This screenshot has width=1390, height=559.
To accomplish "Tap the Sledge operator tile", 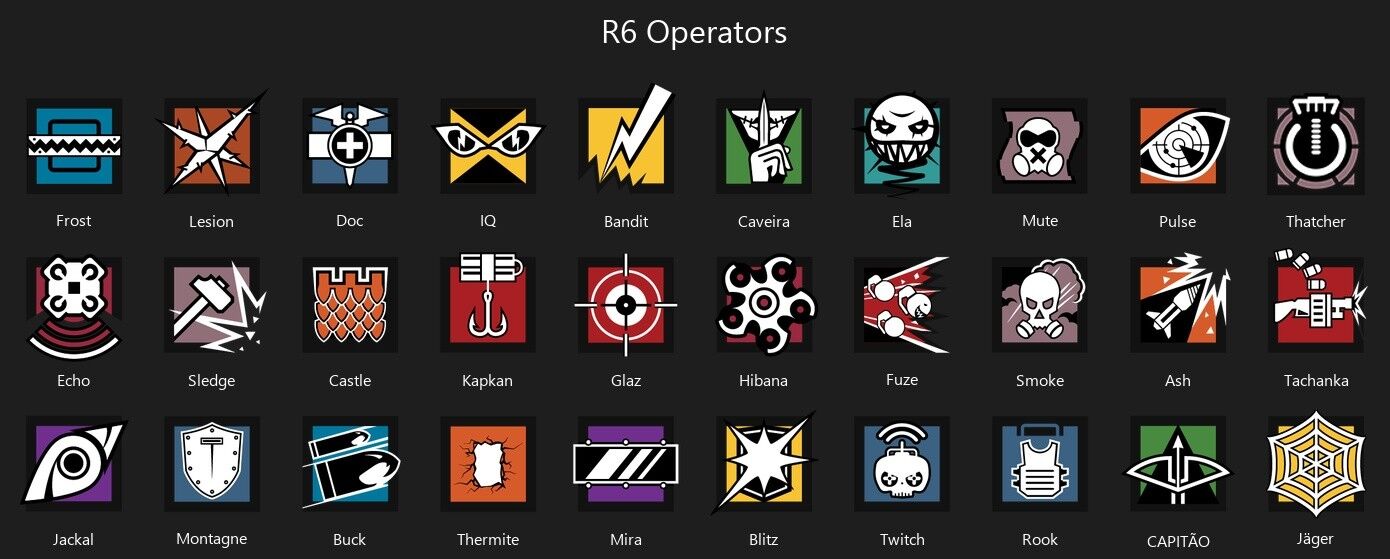I will point(211,305).
